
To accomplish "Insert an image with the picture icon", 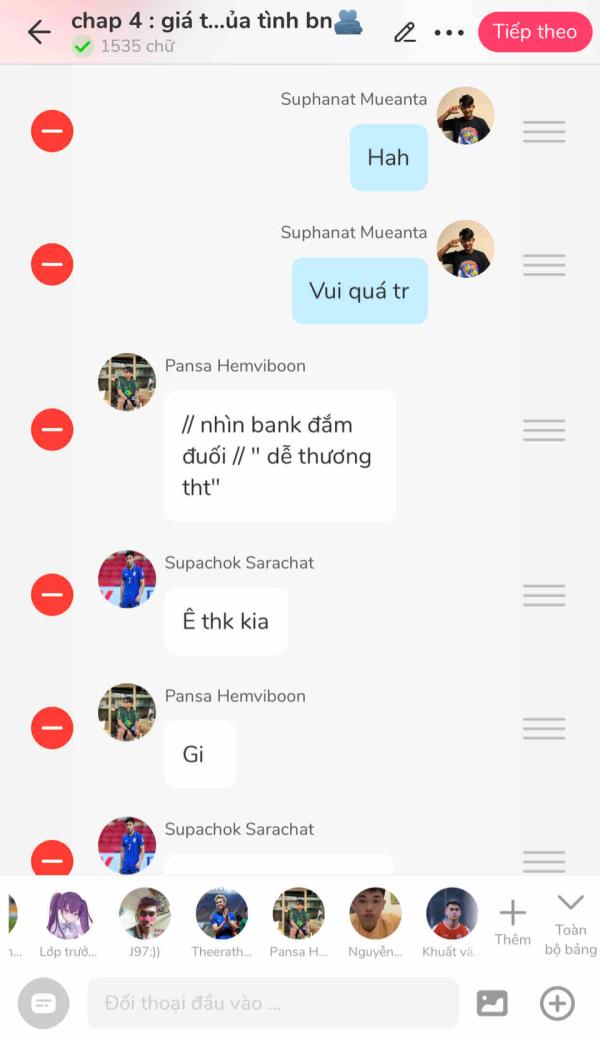I will coord(492,1003).
